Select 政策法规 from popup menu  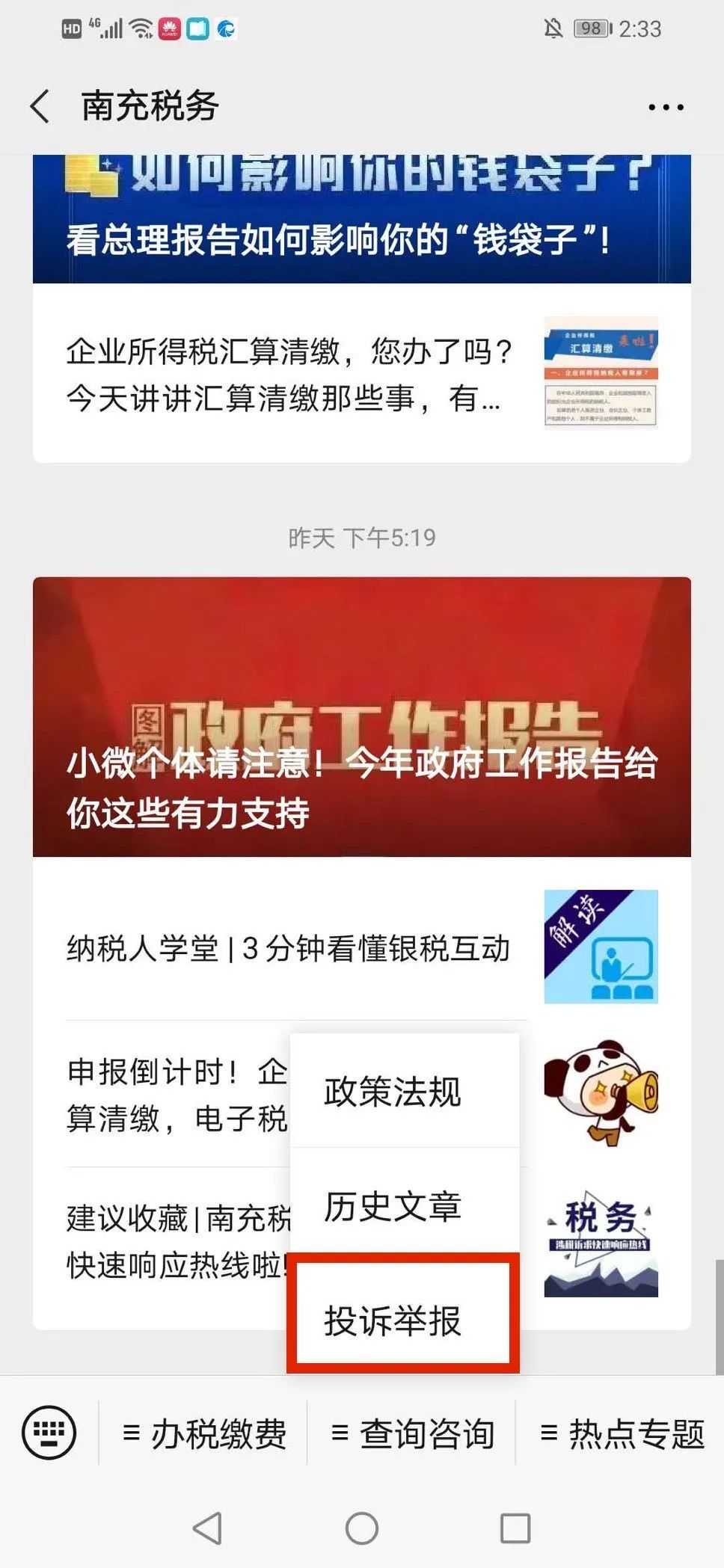[x=404, y=1092]
